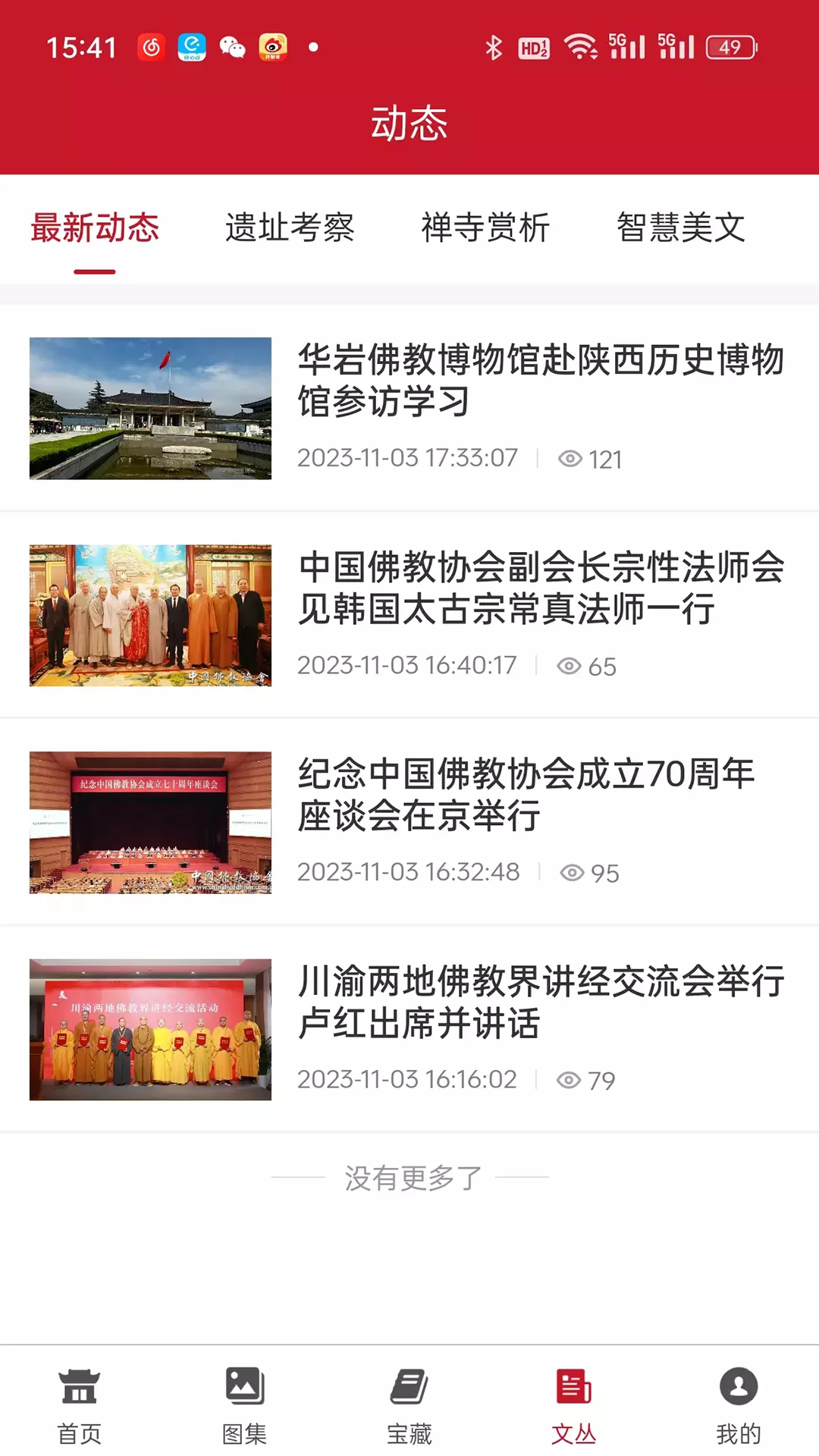Read the 宗性法师会见韩国太古宗 article
Screen dimensions: 819x1456
pos(540,588)
